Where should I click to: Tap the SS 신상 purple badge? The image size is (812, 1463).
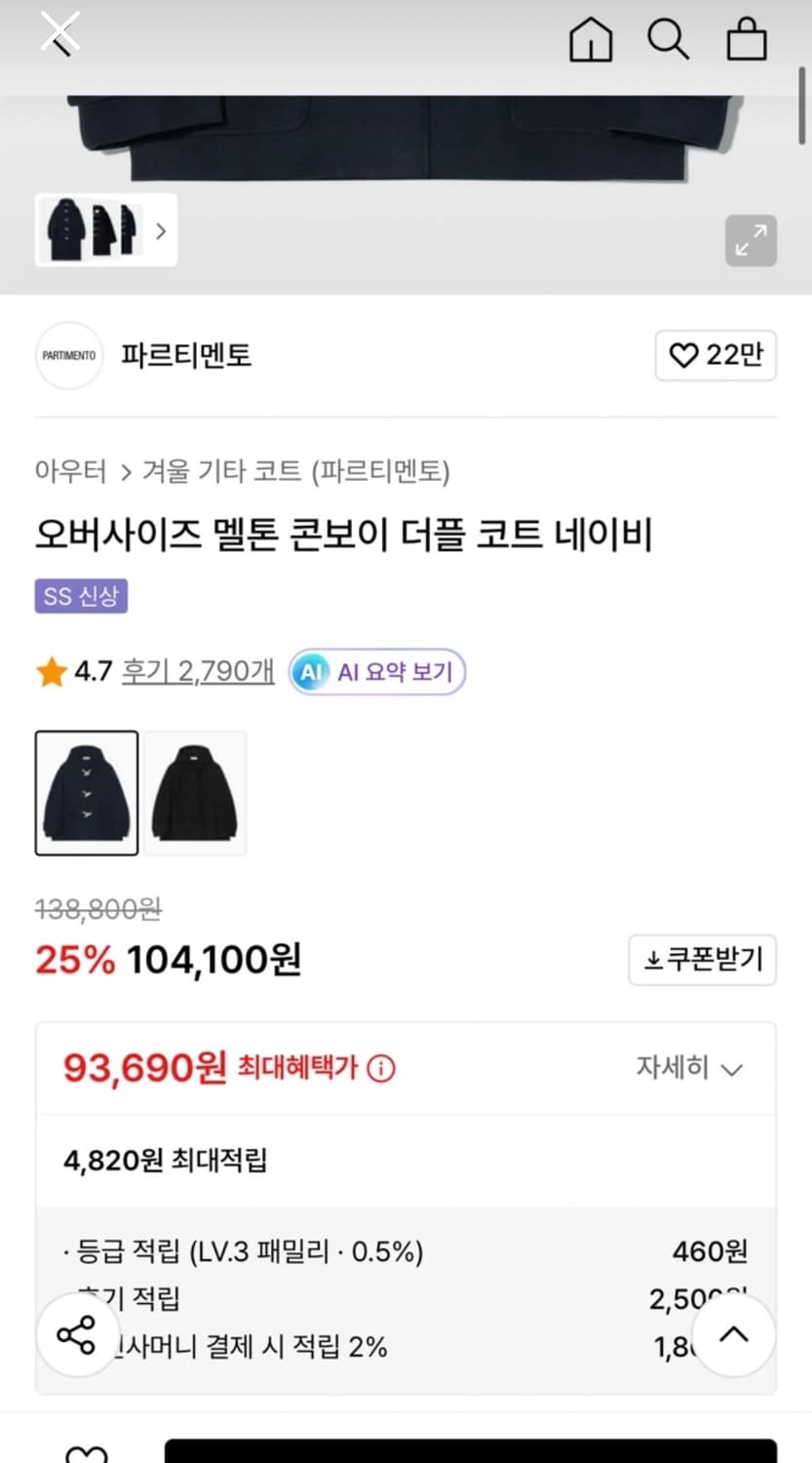click(81, 596)
